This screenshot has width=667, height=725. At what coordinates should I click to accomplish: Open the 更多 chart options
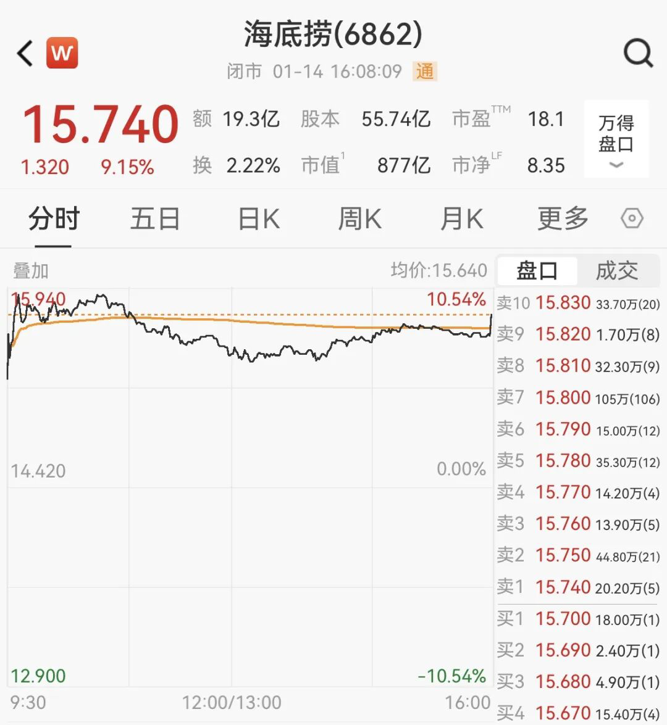click(563, 218)
